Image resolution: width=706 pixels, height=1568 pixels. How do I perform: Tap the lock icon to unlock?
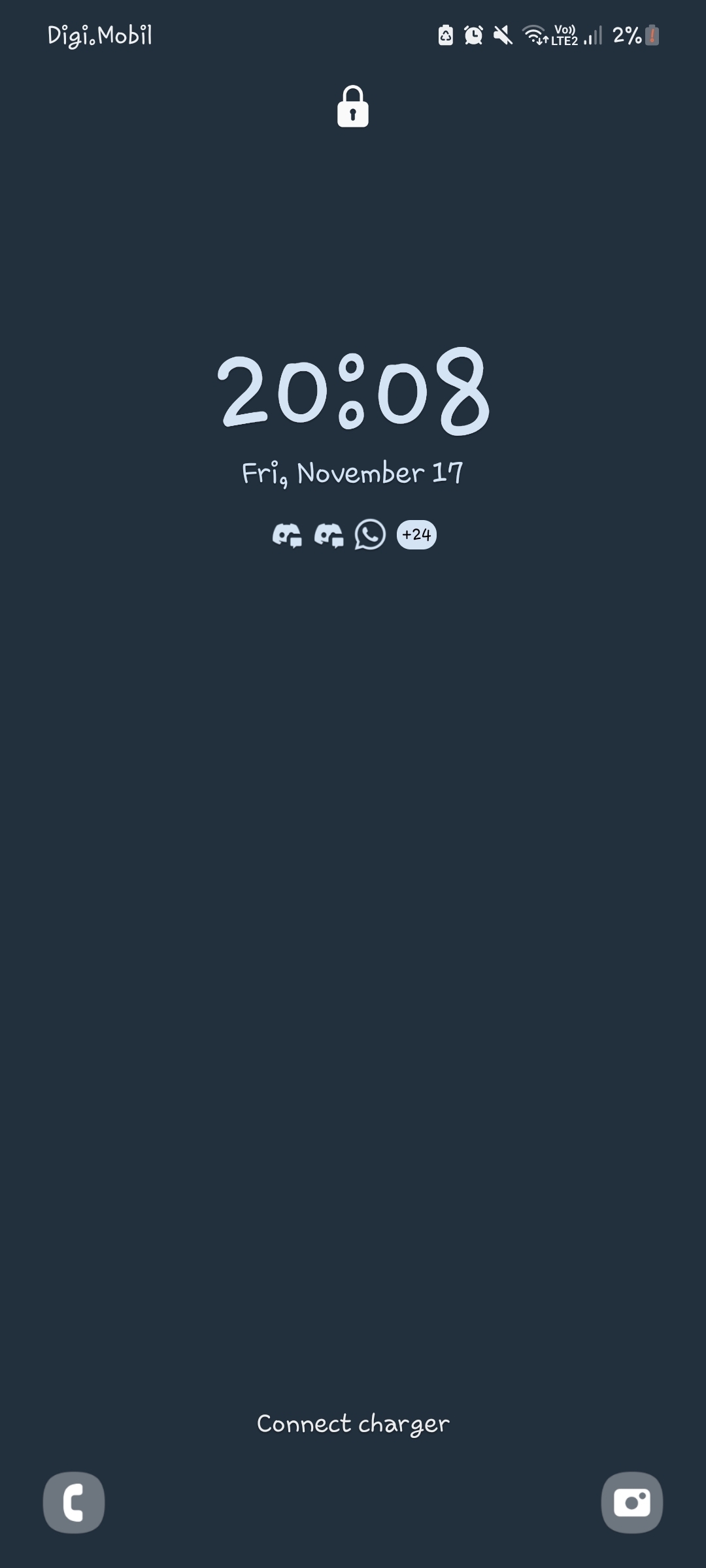pyautogui.click(x=353, y=106)
